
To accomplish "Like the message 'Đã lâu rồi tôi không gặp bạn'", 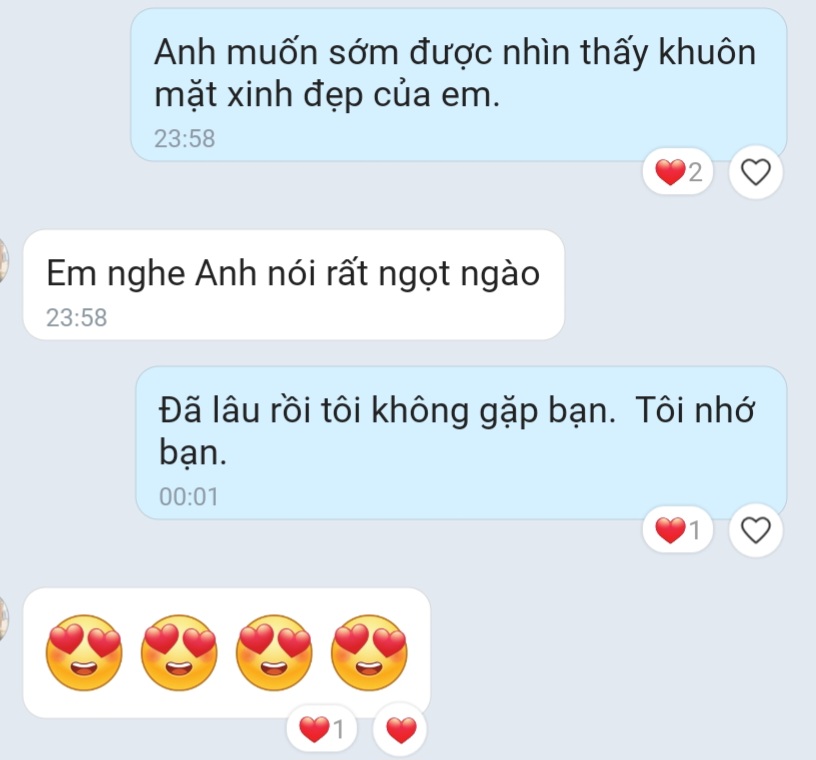I will [x=757, y=531].
